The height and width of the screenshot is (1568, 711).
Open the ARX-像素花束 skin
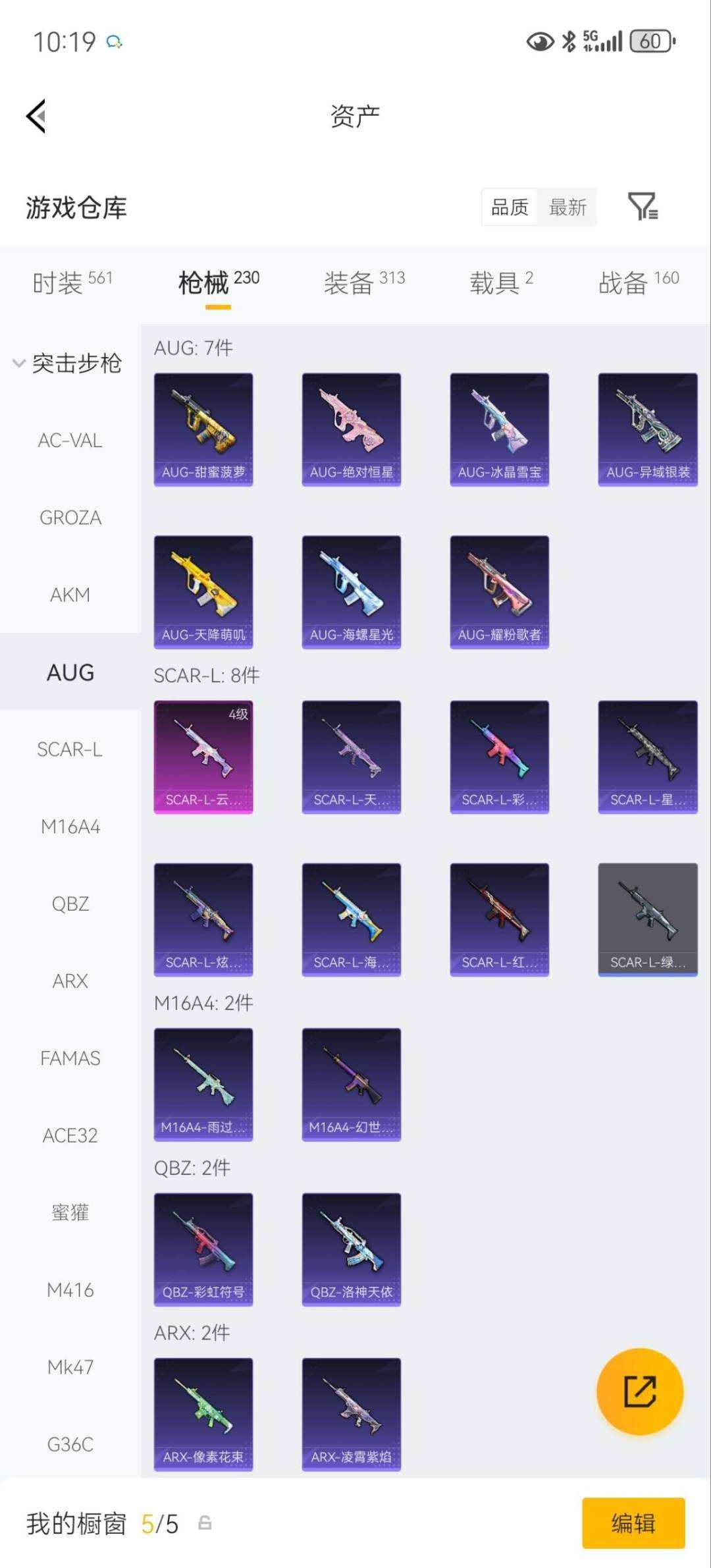pyautogui.click(x=203, y=1414)
